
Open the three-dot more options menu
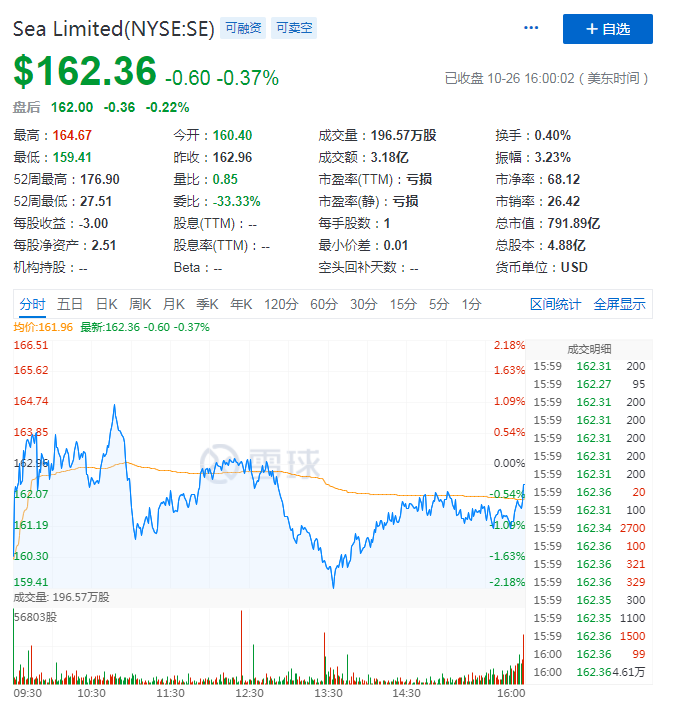pyautogui.click(x=531, y=28)
